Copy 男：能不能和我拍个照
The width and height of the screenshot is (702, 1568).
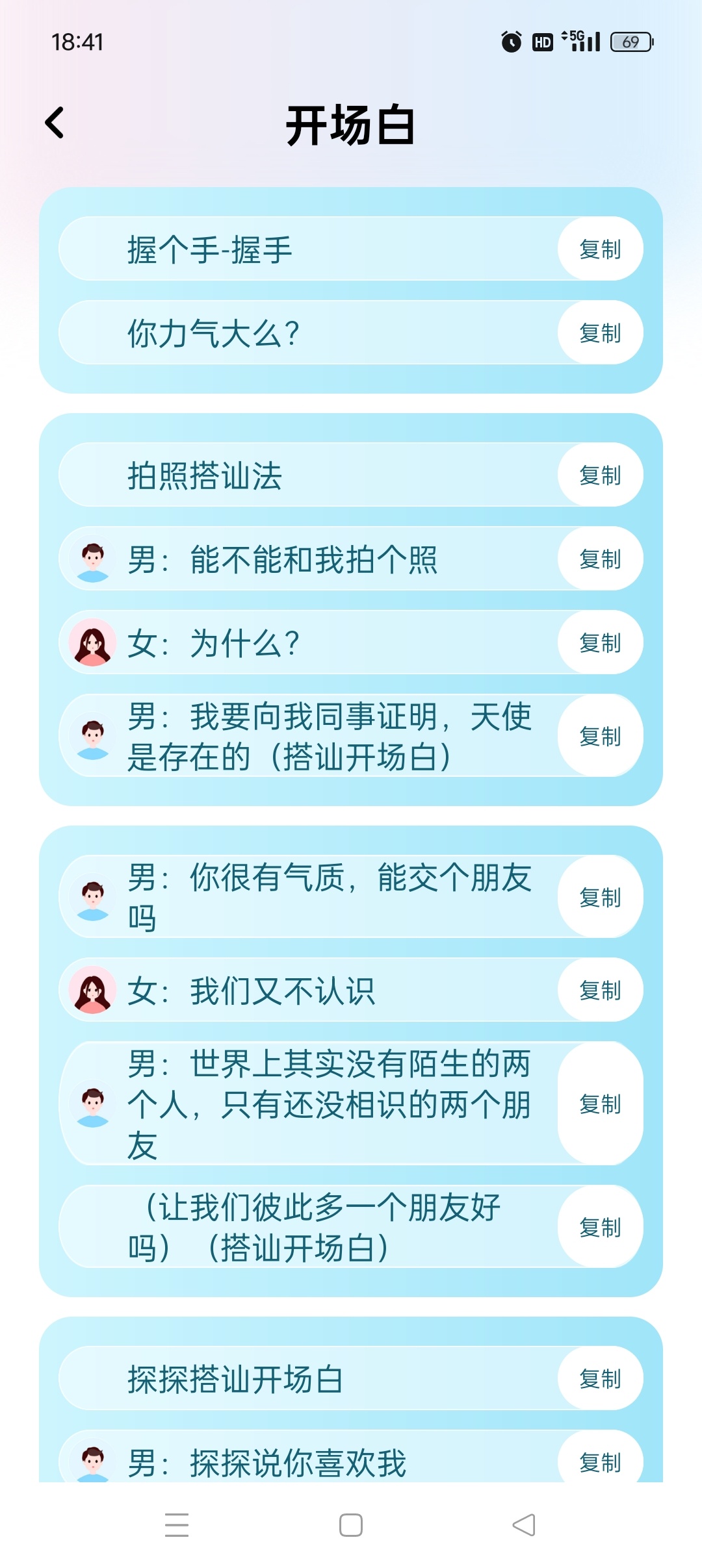pos(600,559)
